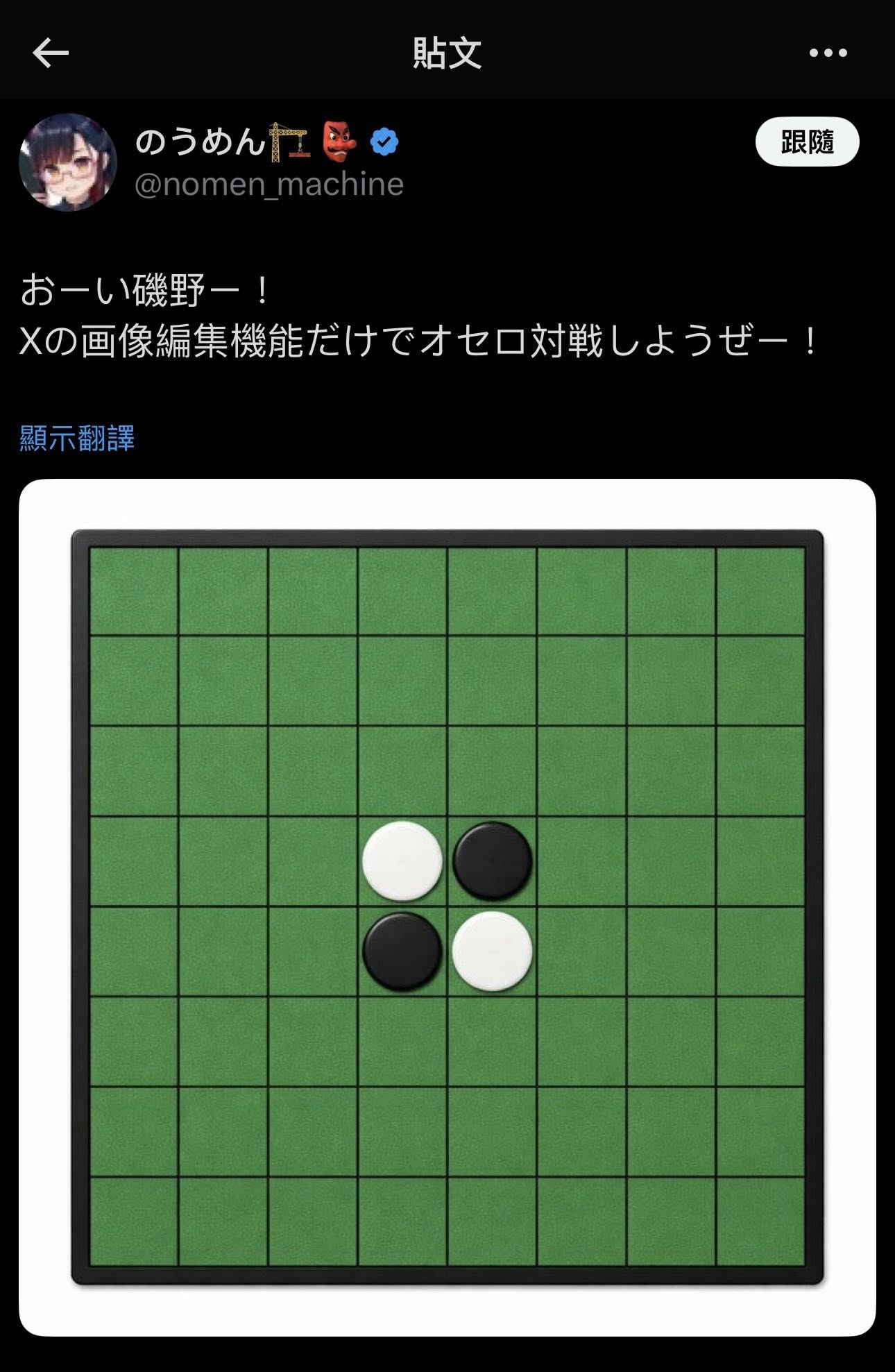The width and height of the screenshot is (895, 1372).
Task: Open the Othello board image
Action: [447, 907]
